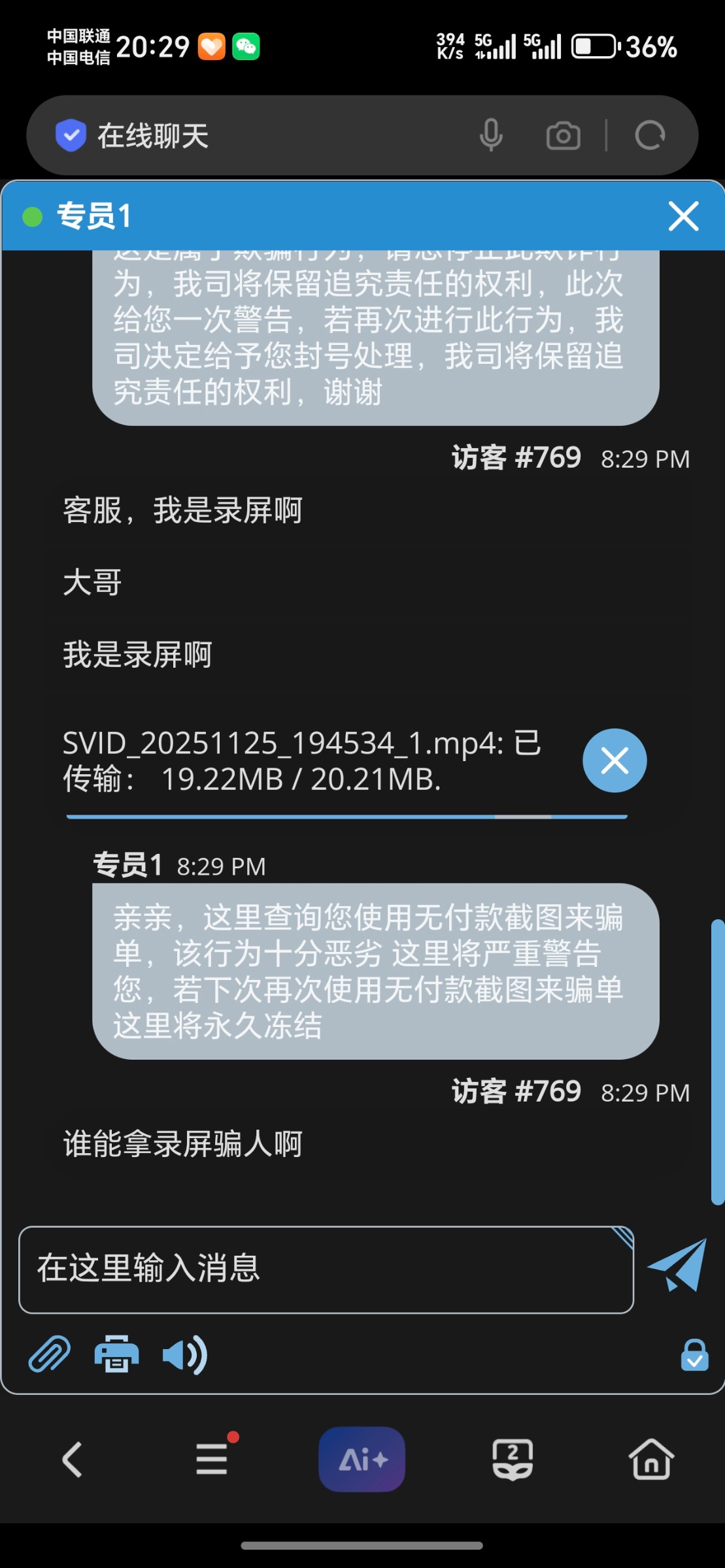Go back with browser back arrow

coord(72,1459)
